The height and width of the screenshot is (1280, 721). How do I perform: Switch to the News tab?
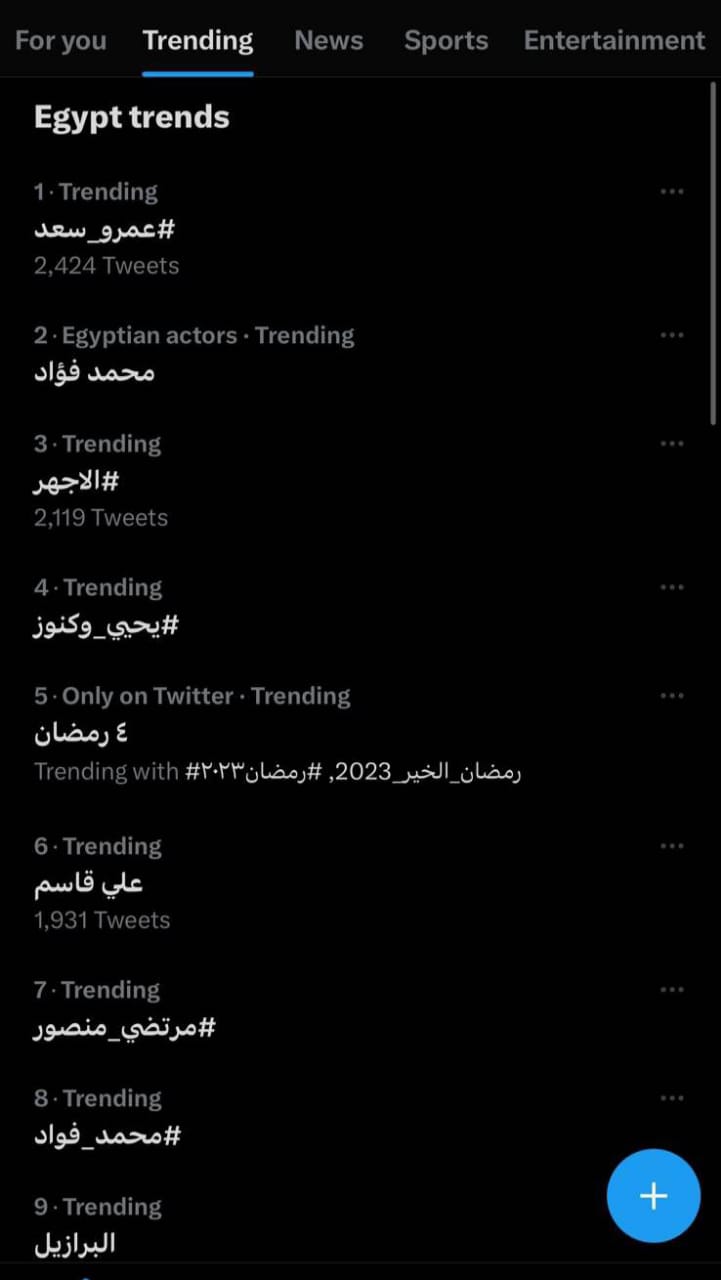pyautogui.click(x=329, y=41)
